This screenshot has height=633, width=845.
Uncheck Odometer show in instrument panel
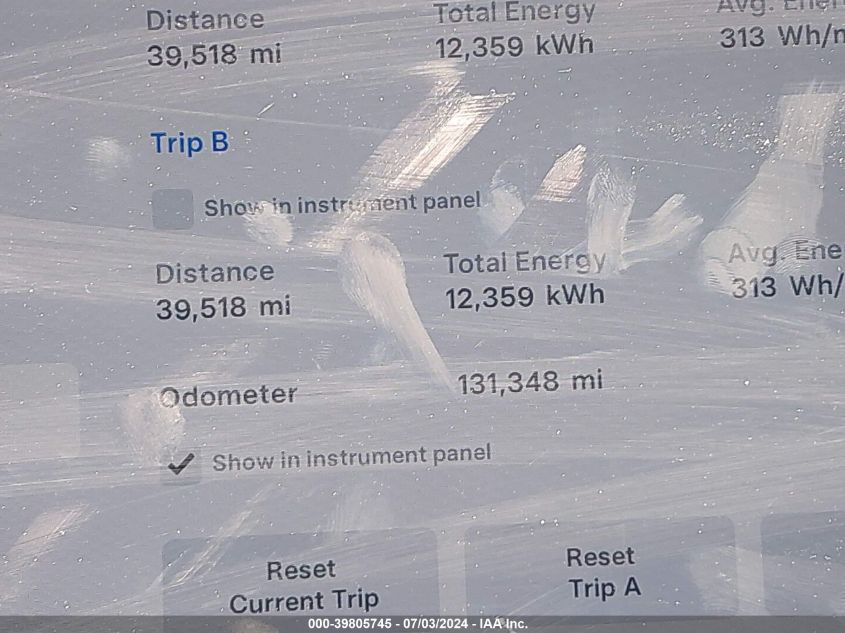pos(181,464)
